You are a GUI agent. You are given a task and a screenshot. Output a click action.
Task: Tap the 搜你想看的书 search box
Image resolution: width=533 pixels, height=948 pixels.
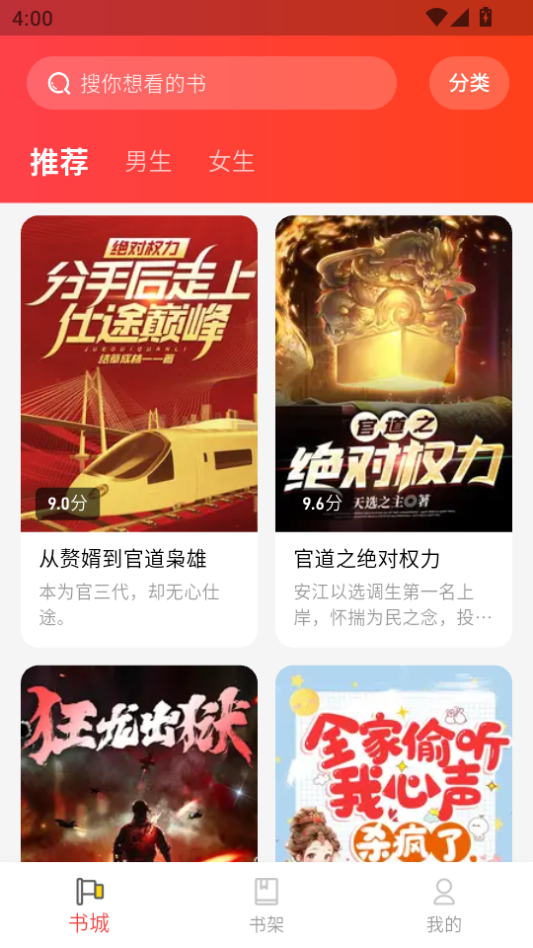pos(212,83)
